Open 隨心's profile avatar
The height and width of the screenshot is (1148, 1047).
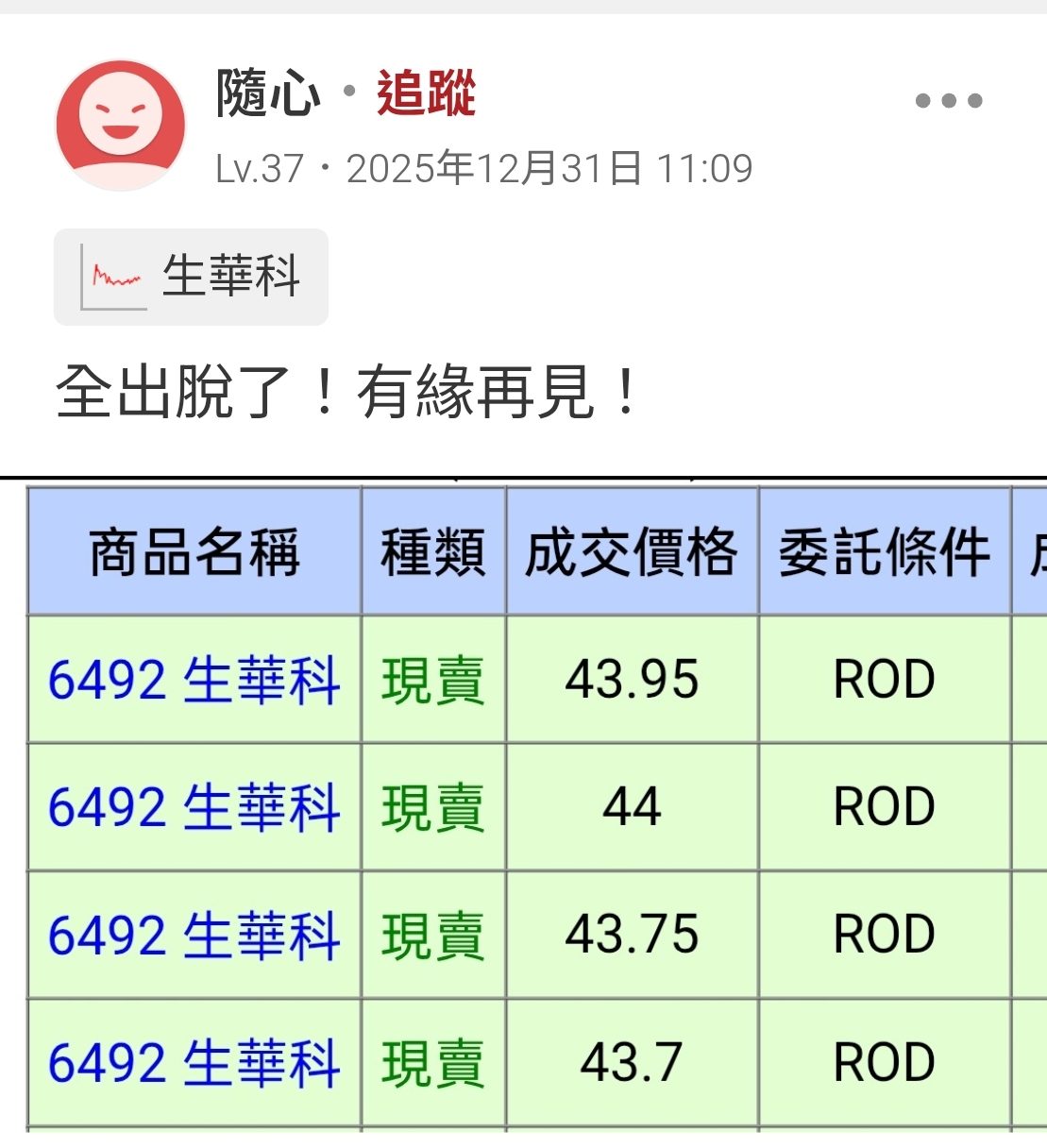(x=120, y=126)
